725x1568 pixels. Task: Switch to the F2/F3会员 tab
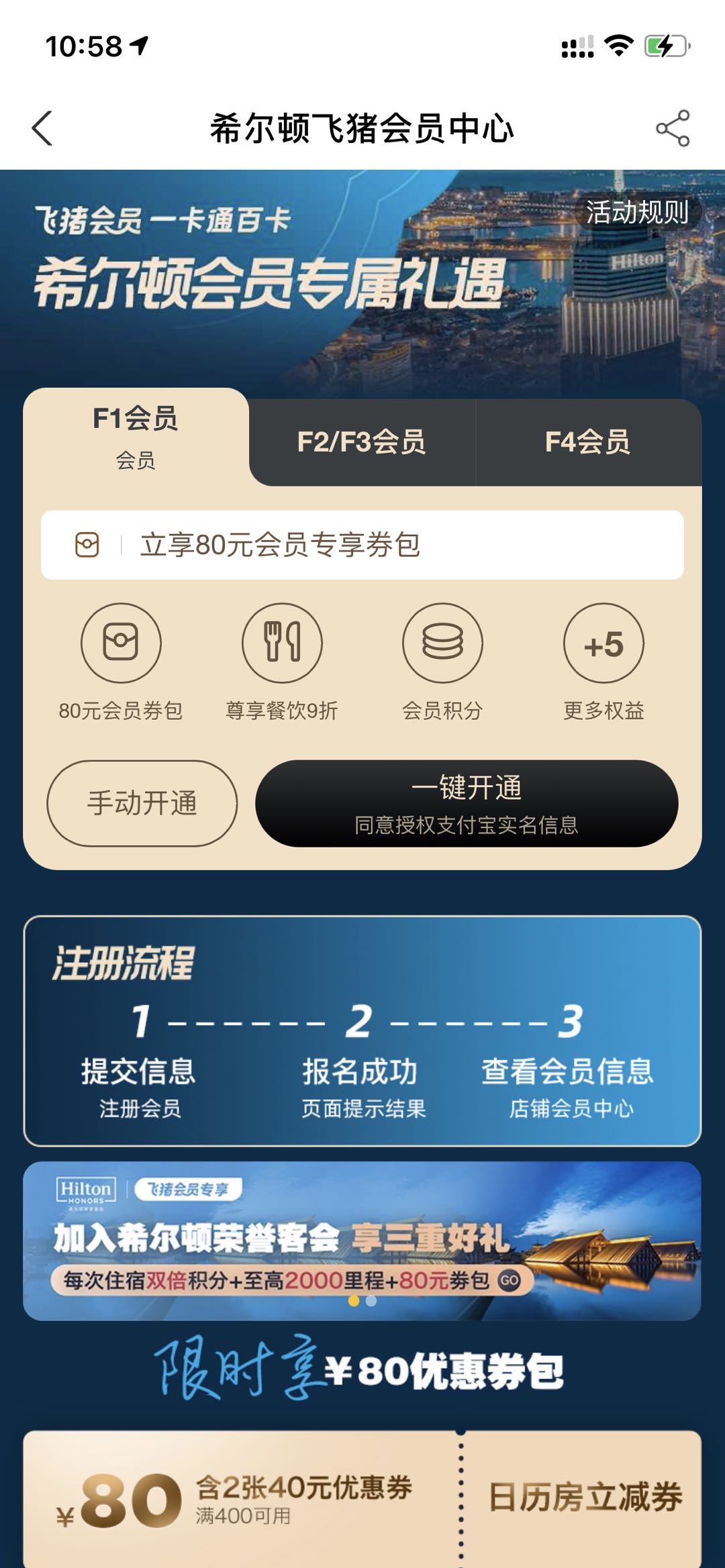pos(362,443)
